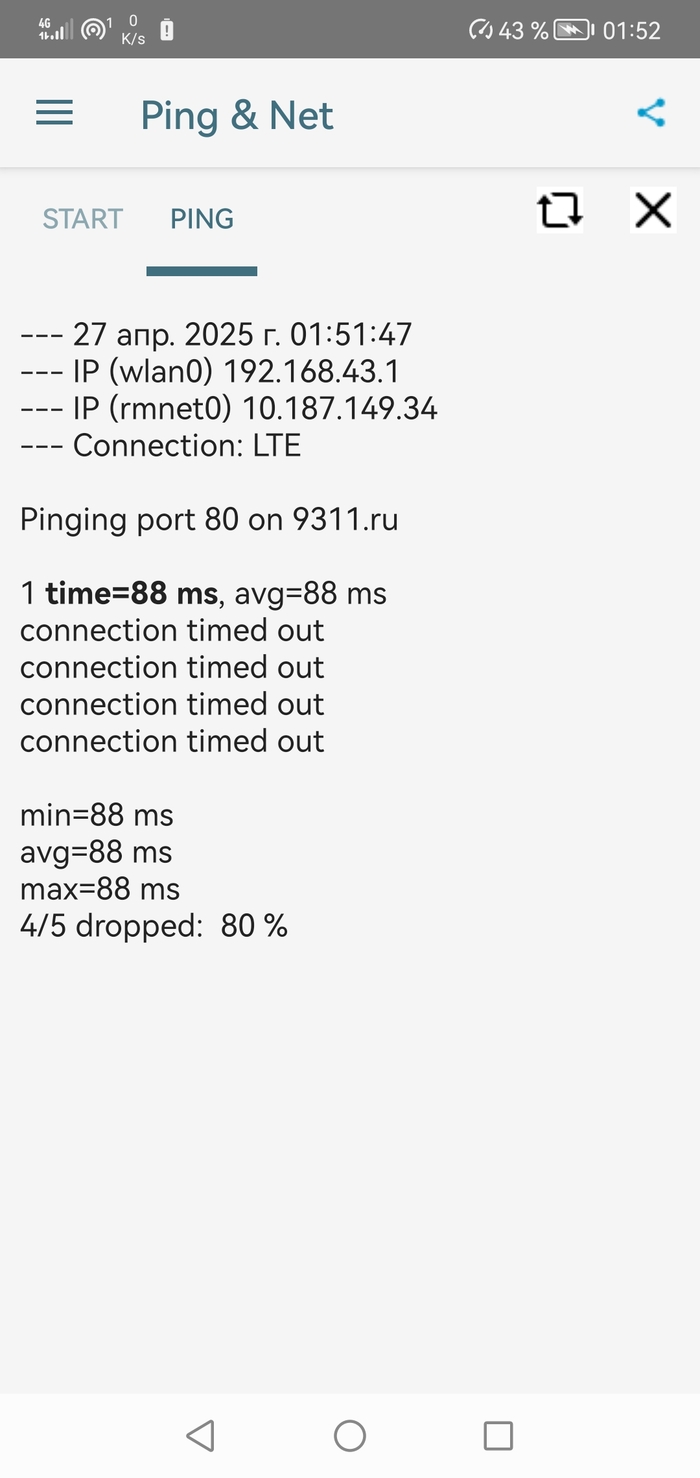
Task: Select the PING tab
Action: [x=202, y=219]
